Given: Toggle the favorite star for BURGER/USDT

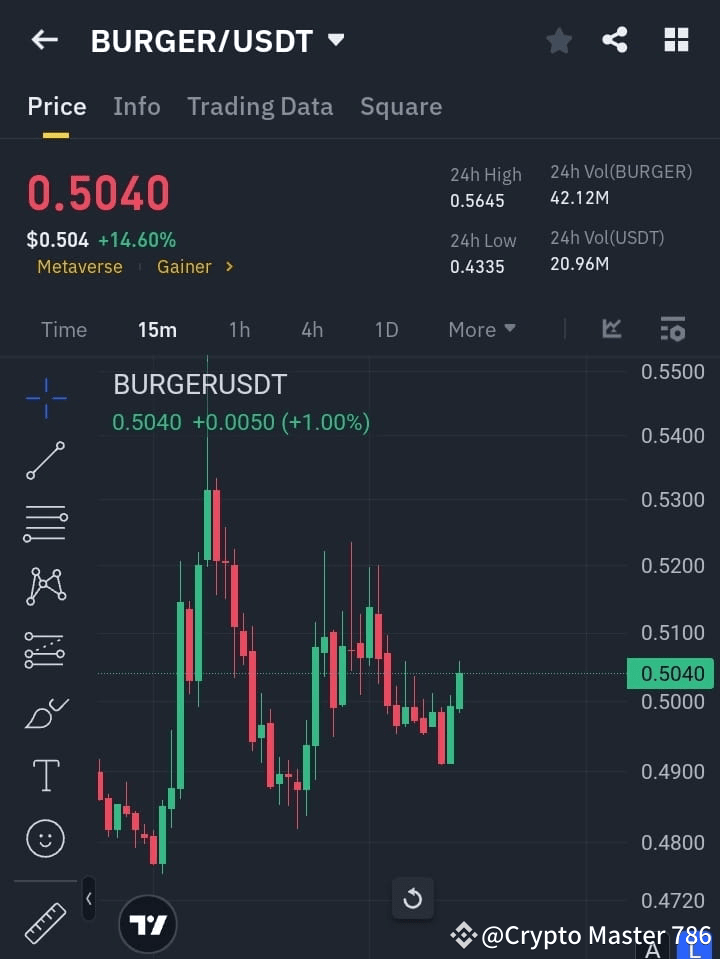Looking at the screenshot, I should pos(558,40).
